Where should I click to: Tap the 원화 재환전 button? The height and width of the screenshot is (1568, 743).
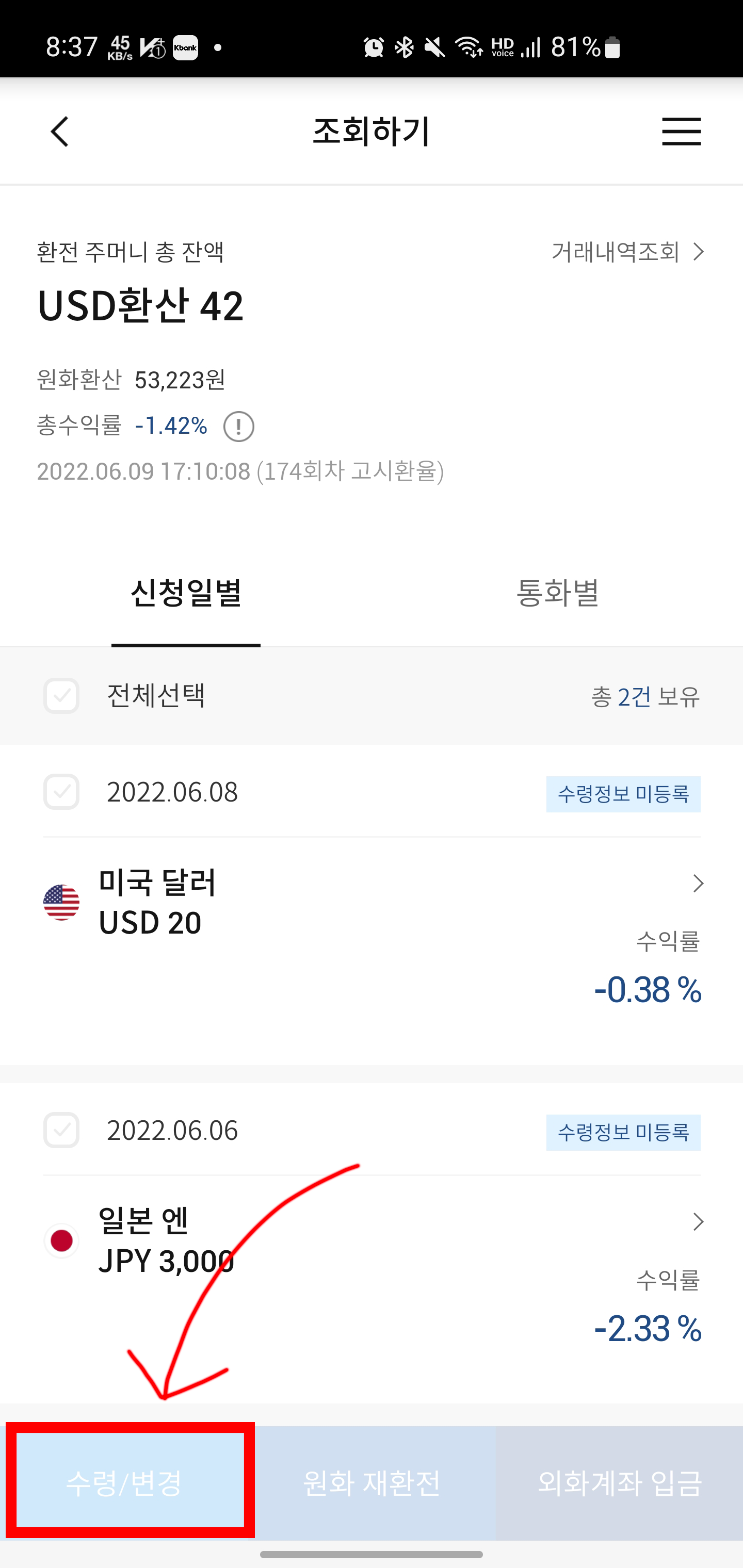(x=372, y=1483)
